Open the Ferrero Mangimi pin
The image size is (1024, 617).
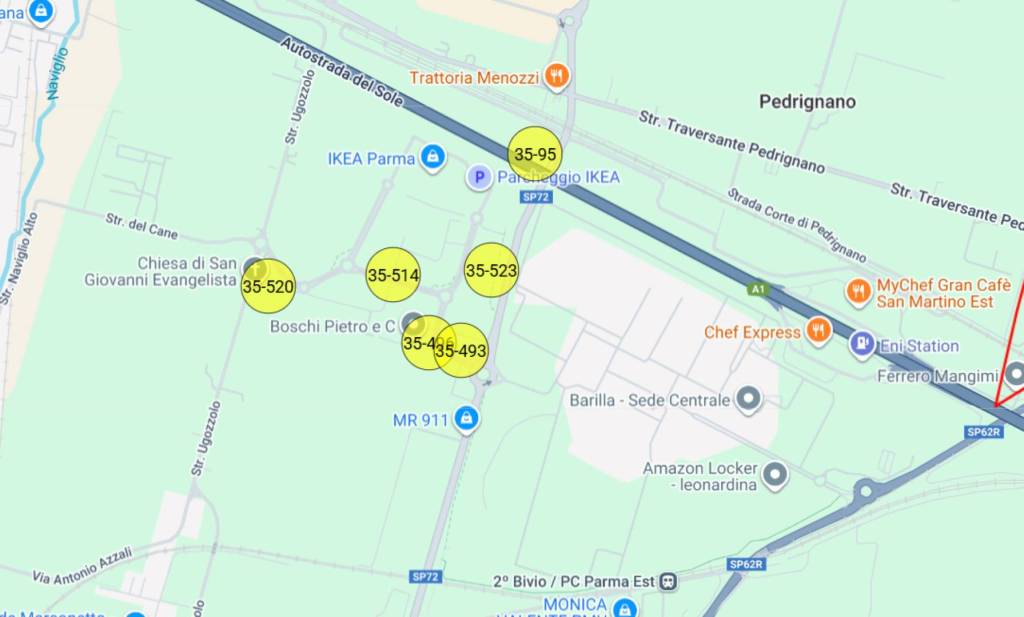click(x=1016, y=376)
